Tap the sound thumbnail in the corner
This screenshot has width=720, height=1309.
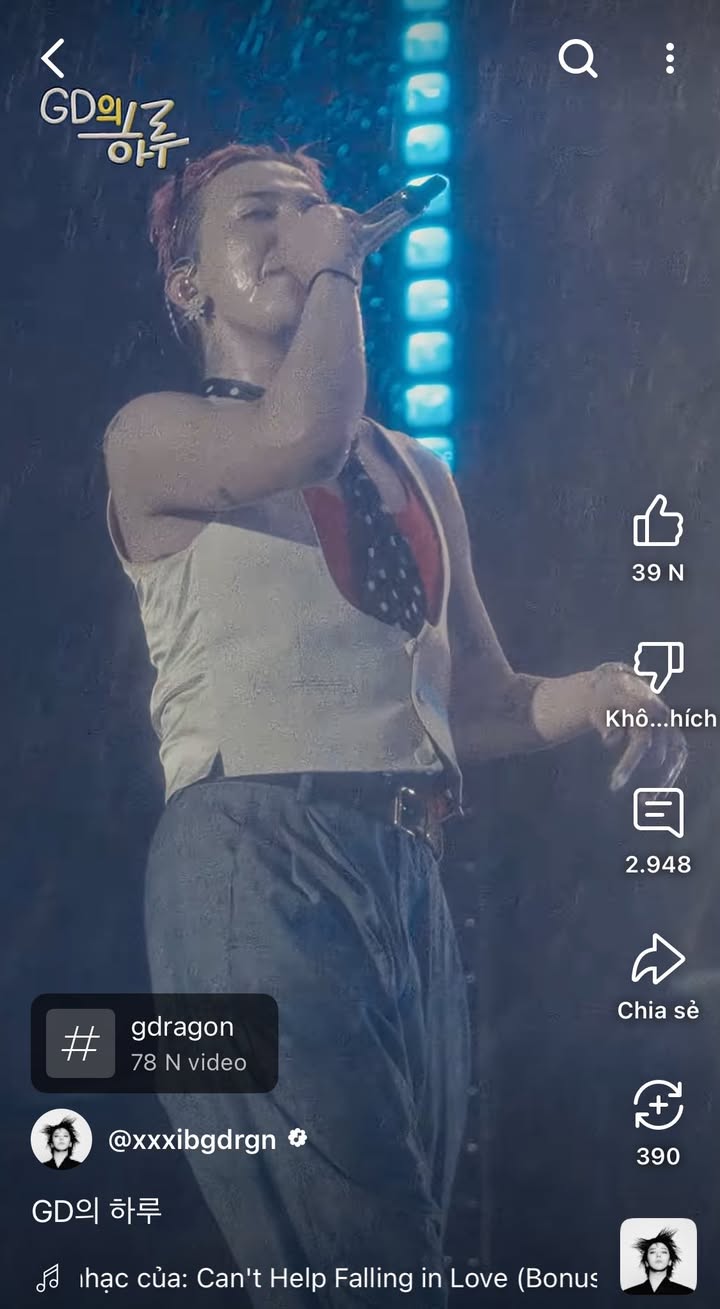click(658, 1256)
